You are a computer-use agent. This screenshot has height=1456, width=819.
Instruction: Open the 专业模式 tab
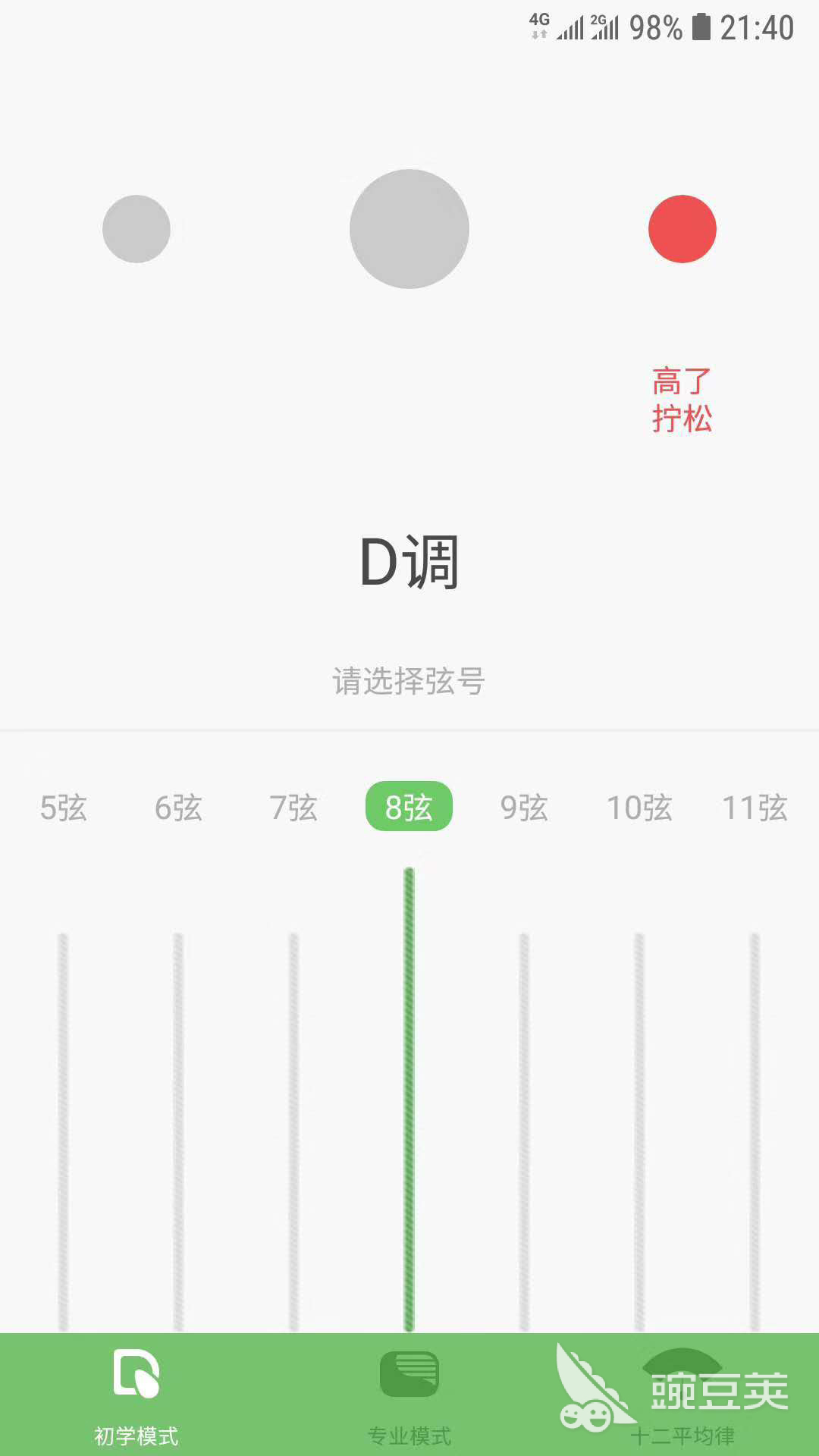(409, 1395)
